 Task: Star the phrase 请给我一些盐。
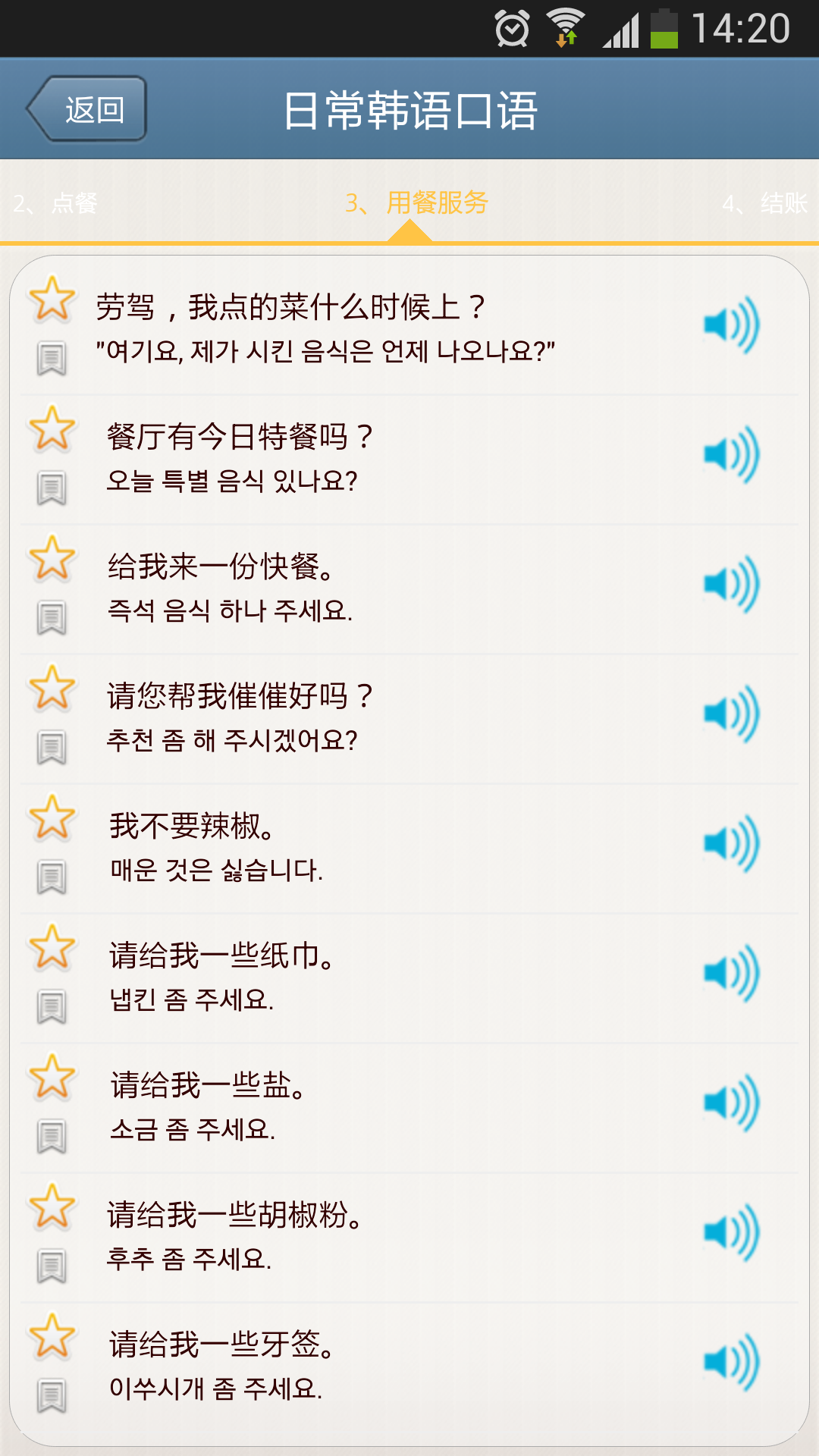[52, 1076]
